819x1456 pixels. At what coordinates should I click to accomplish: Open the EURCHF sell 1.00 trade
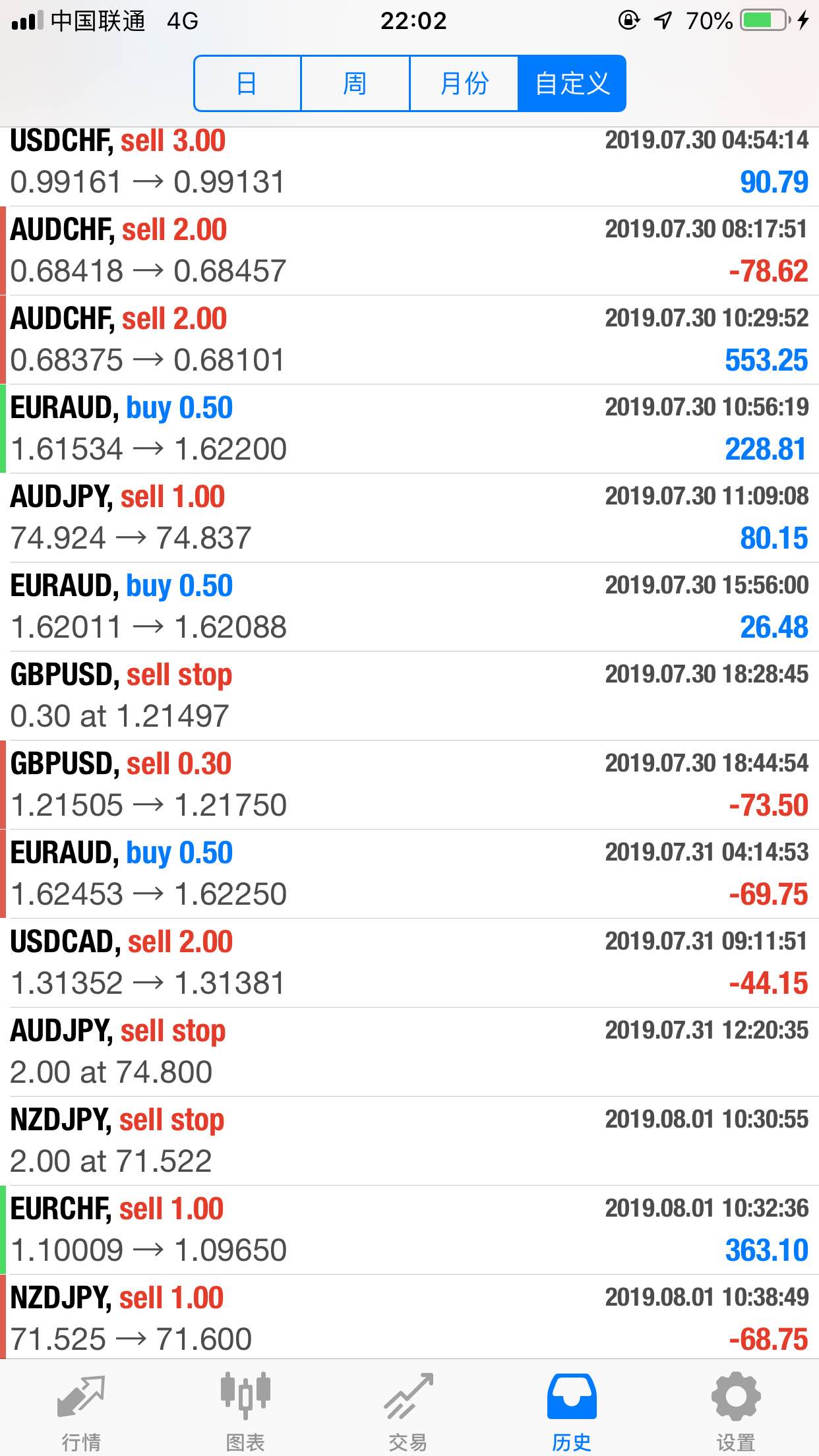coord(409,1230)
